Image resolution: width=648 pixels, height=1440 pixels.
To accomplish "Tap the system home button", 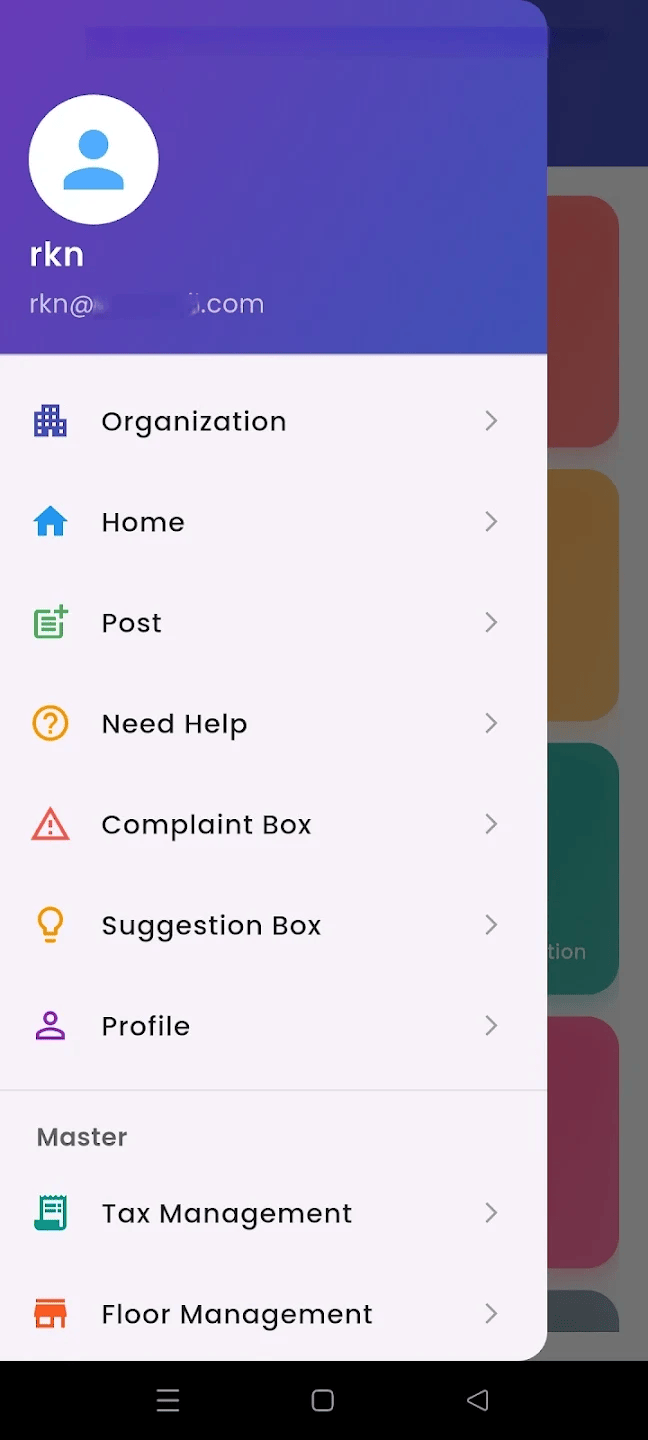I will (x=322, y=1400).
